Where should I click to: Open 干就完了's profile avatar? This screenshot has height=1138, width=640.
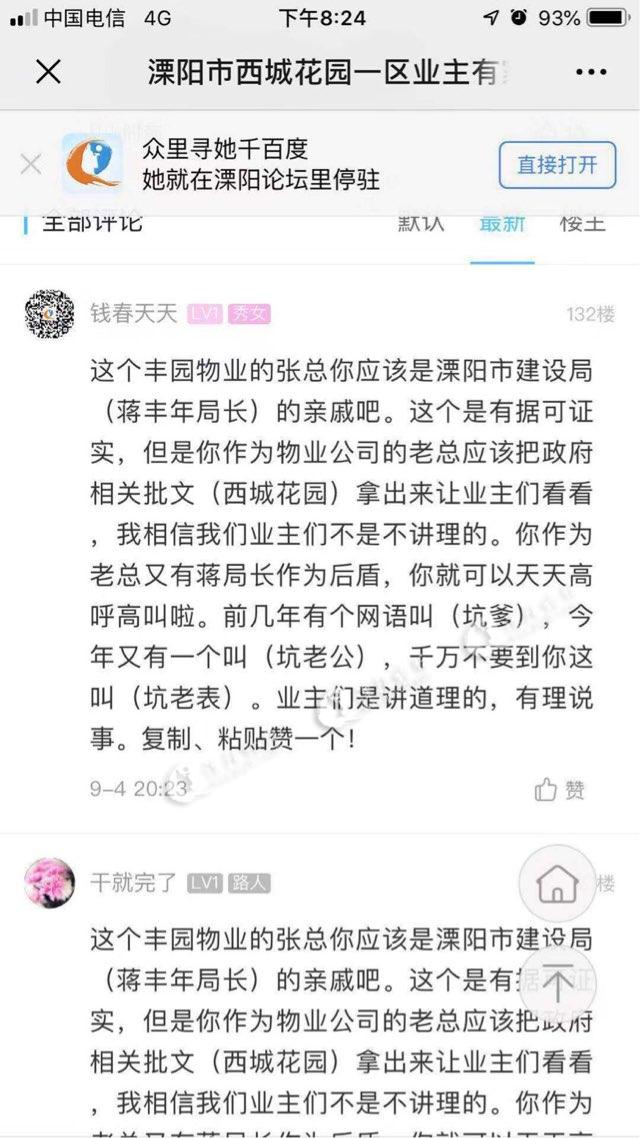coord(49,883)
